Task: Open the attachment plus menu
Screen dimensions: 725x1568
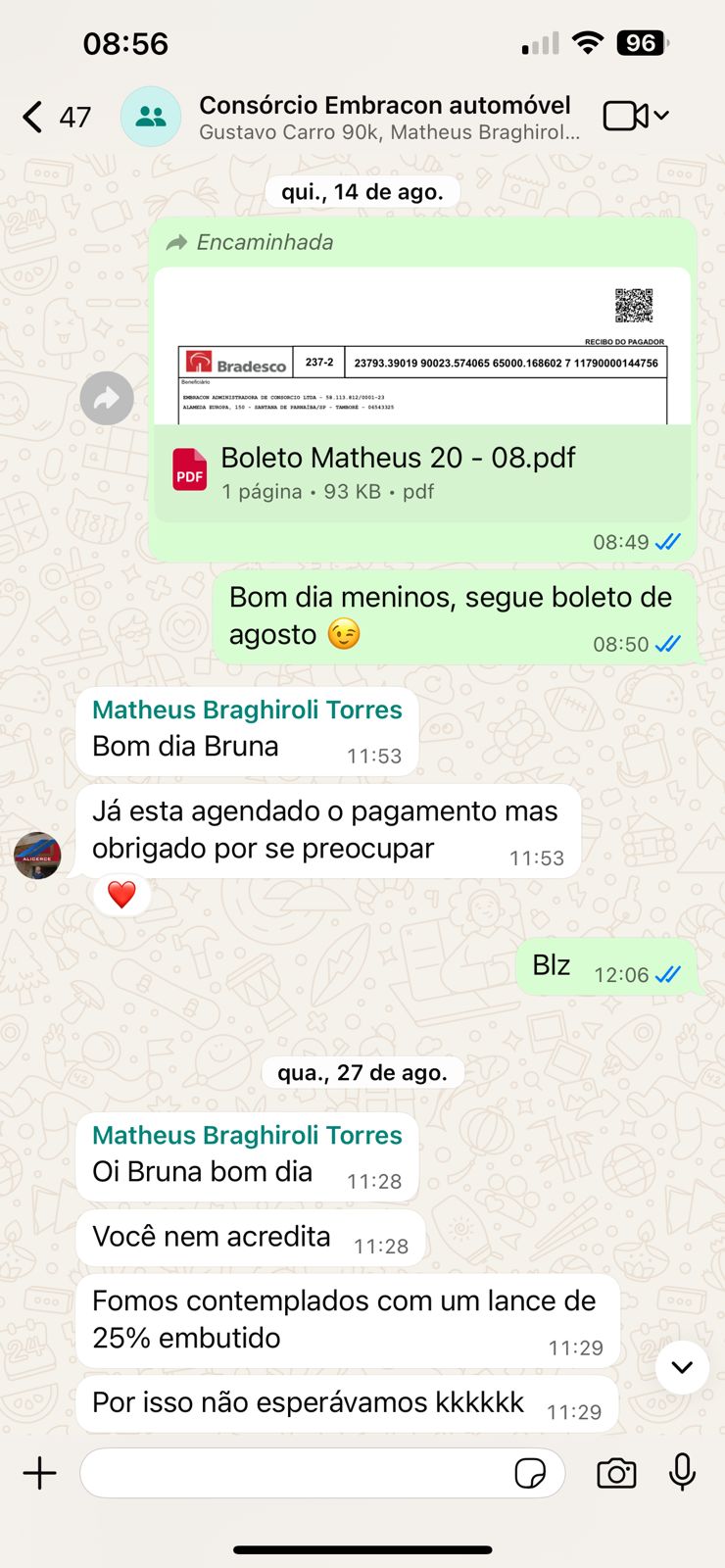Action: coord(40,1473)
